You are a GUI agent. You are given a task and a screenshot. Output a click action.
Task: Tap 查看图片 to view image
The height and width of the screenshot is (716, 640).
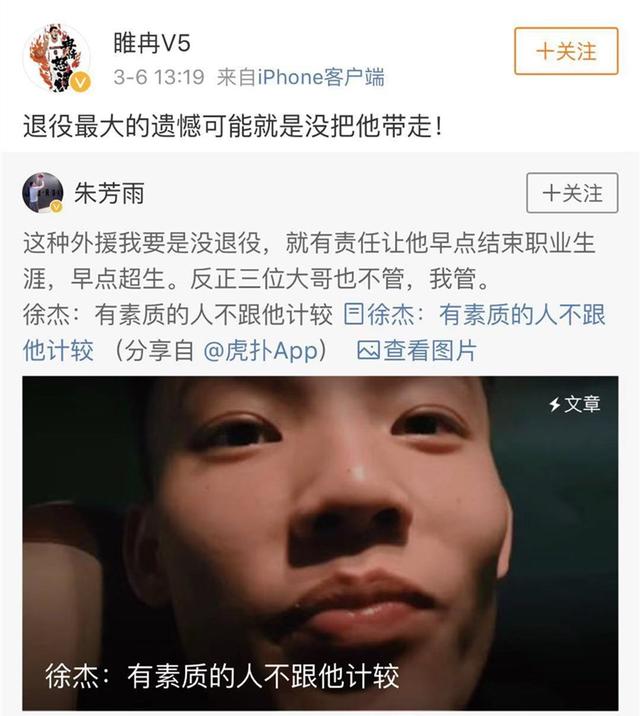coord(418,351)
